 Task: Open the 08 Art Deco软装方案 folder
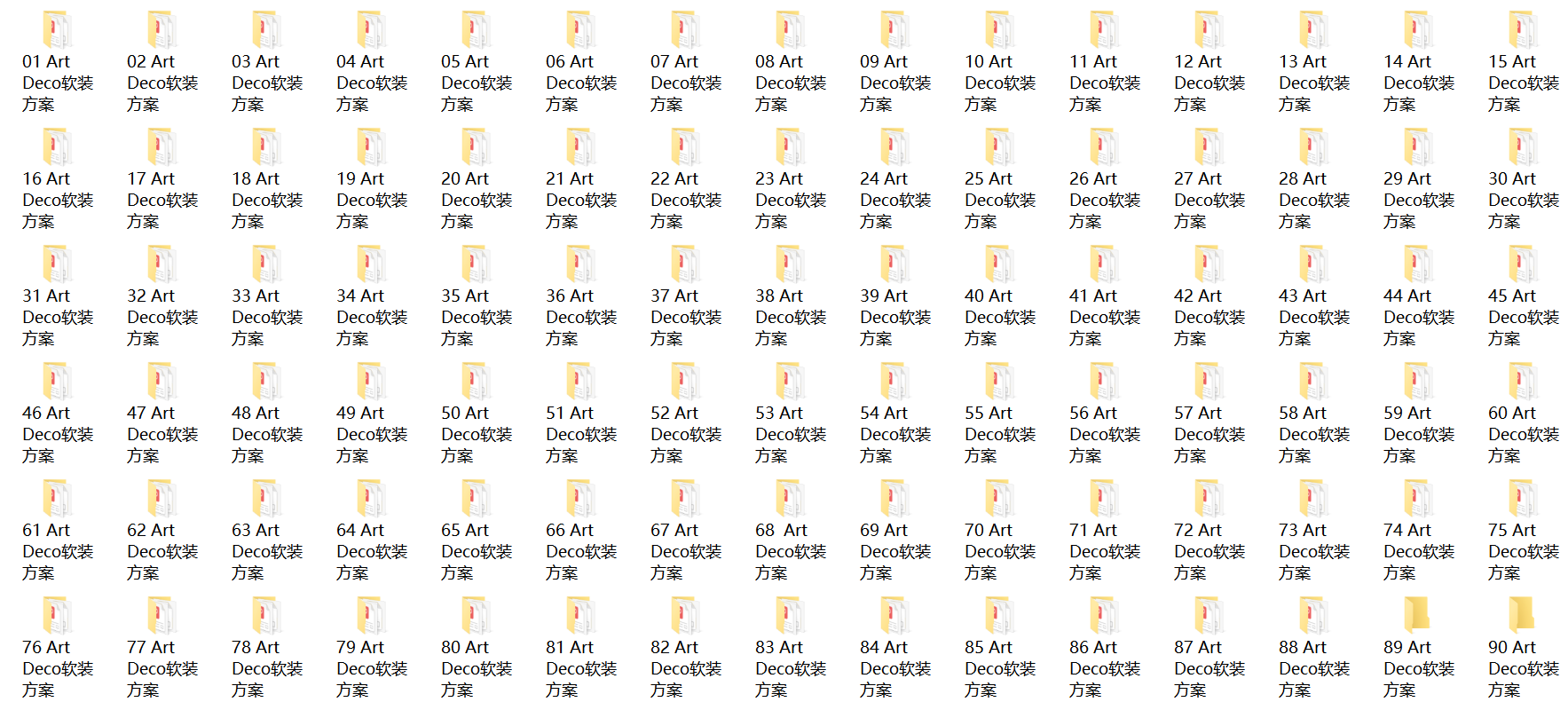[791, 31]
